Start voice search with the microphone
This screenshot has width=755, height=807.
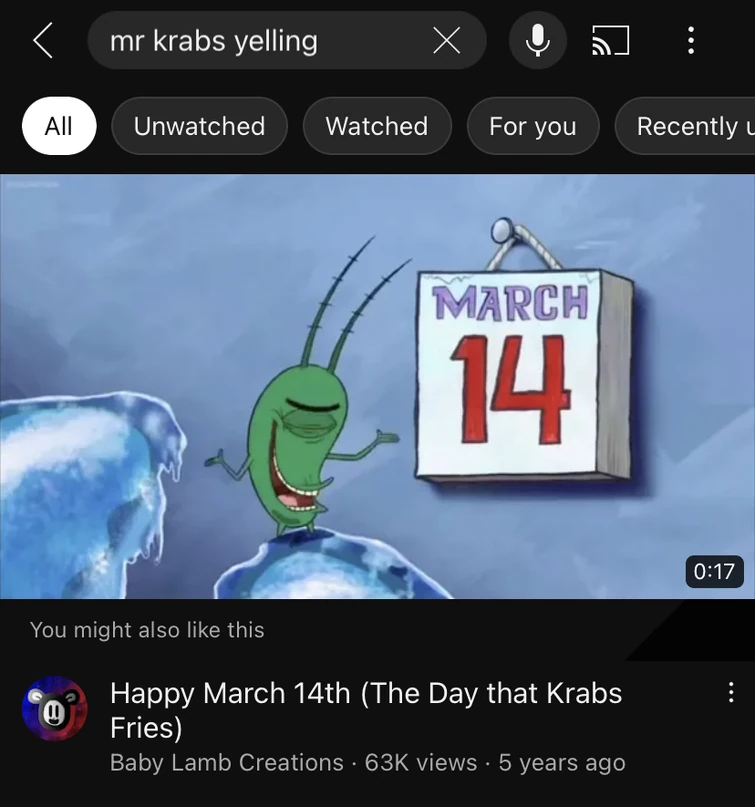pyautogui.click(x=538, y=41)
